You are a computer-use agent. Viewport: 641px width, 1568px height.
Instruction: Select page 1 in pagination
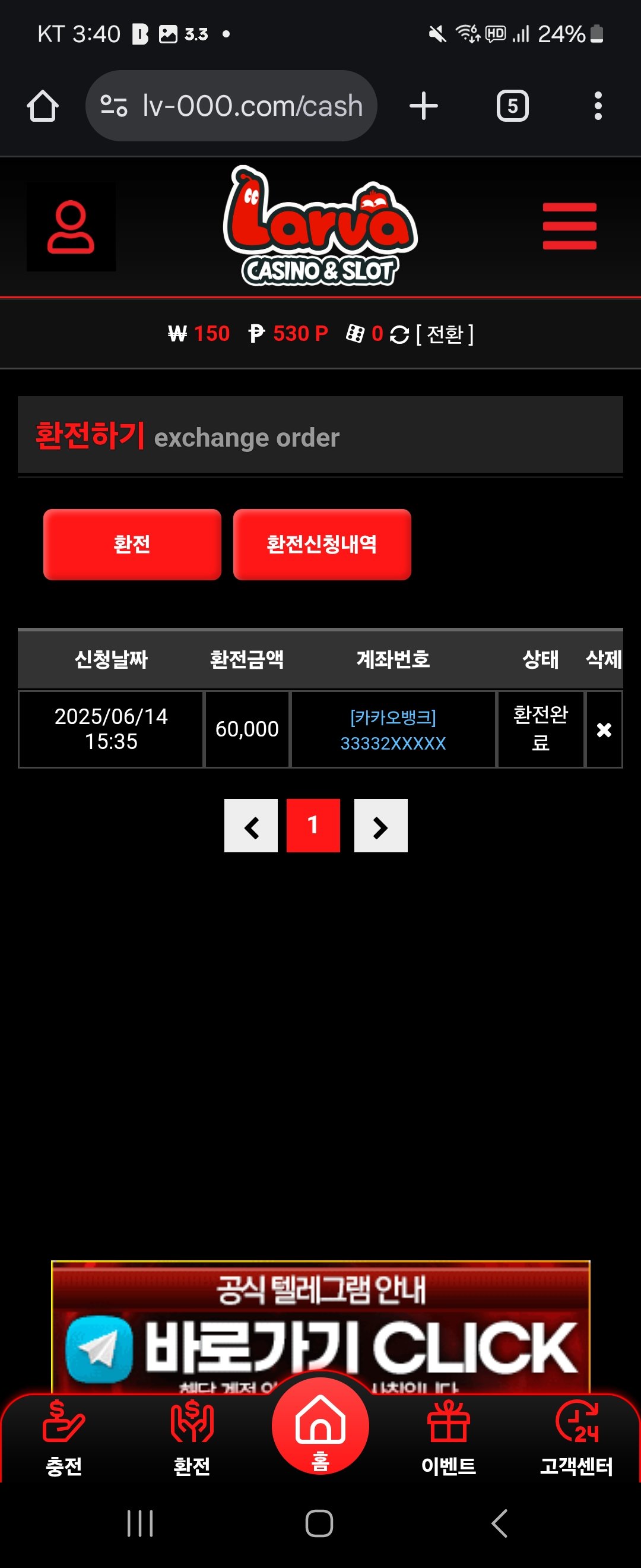click(313, 826)
